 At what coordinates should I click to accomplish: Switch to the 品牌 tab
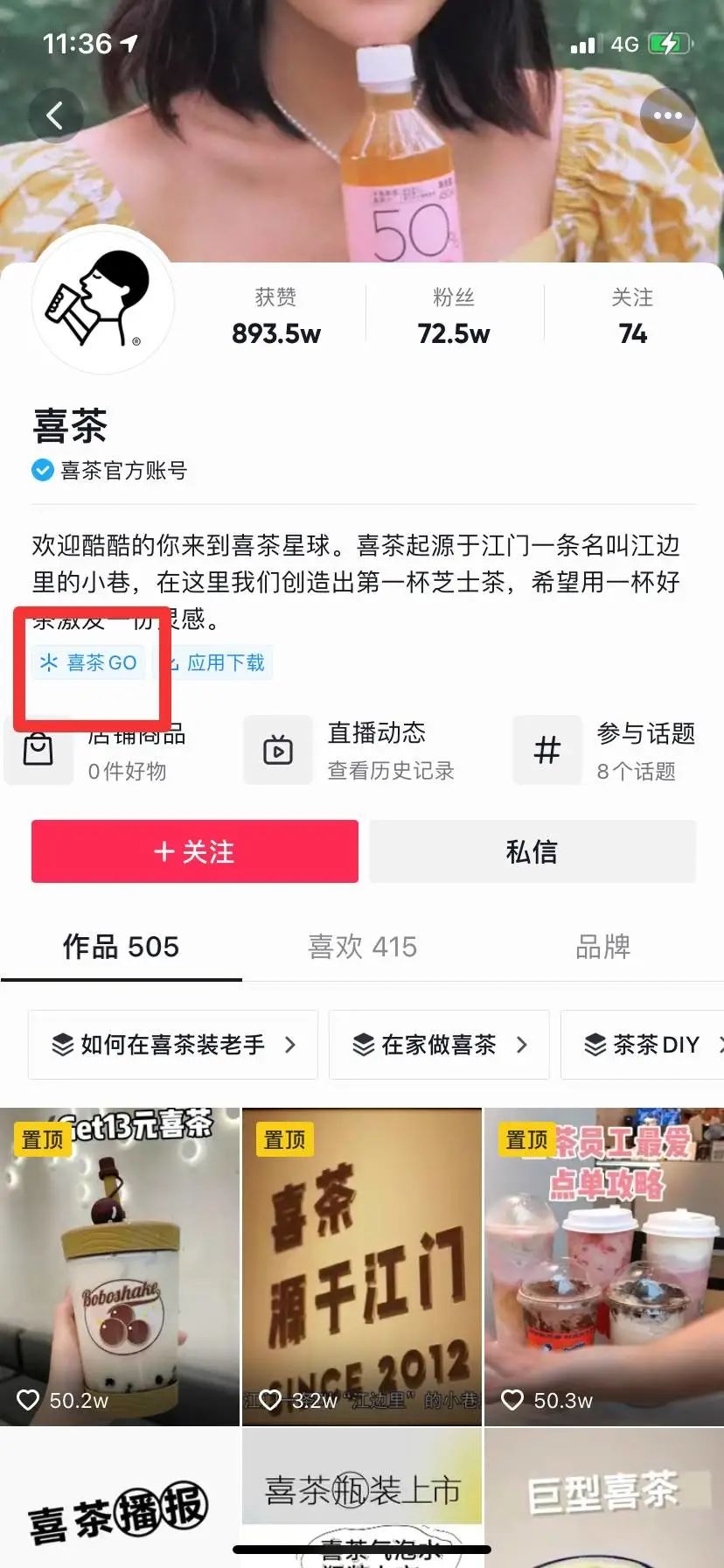(602, 947)
